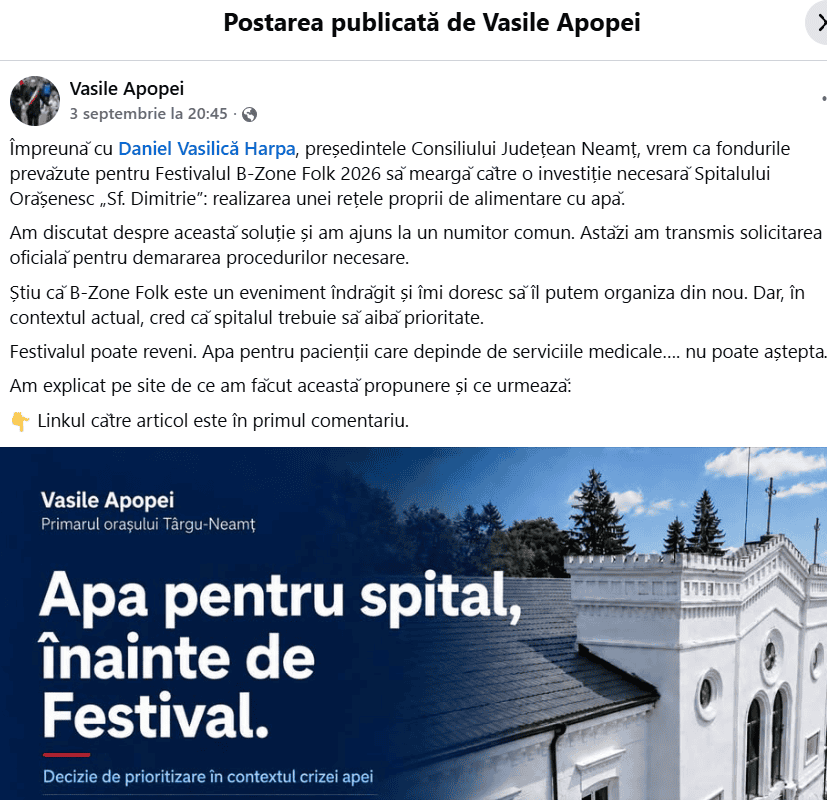The image size is (827, 800).
Task: Open Vasile Apopei's profile picture
Action: [35, 101]
